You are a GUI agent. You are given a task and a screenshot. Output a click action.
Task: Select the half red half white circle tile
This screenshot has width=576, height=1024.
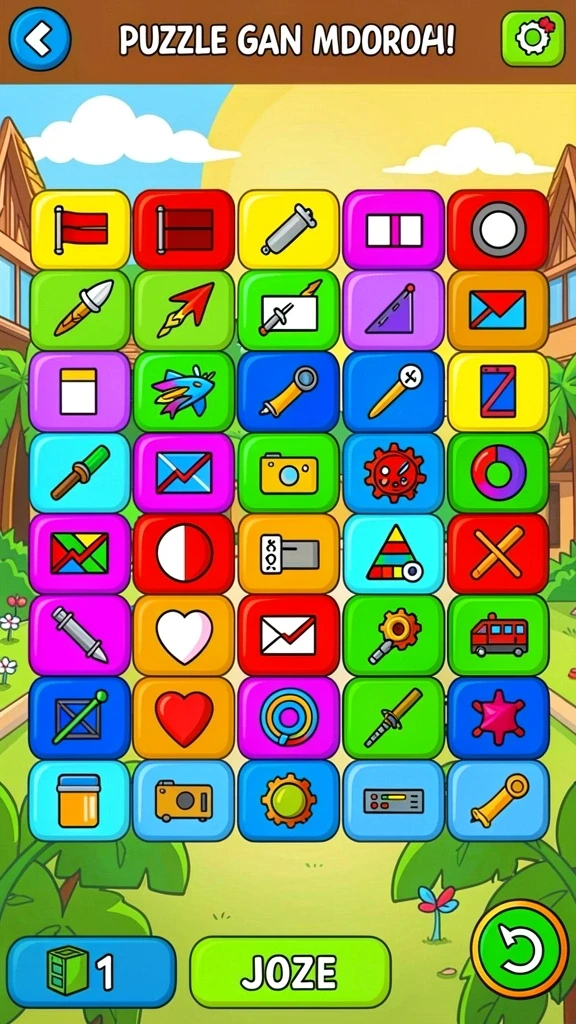(x=184, y=554)
